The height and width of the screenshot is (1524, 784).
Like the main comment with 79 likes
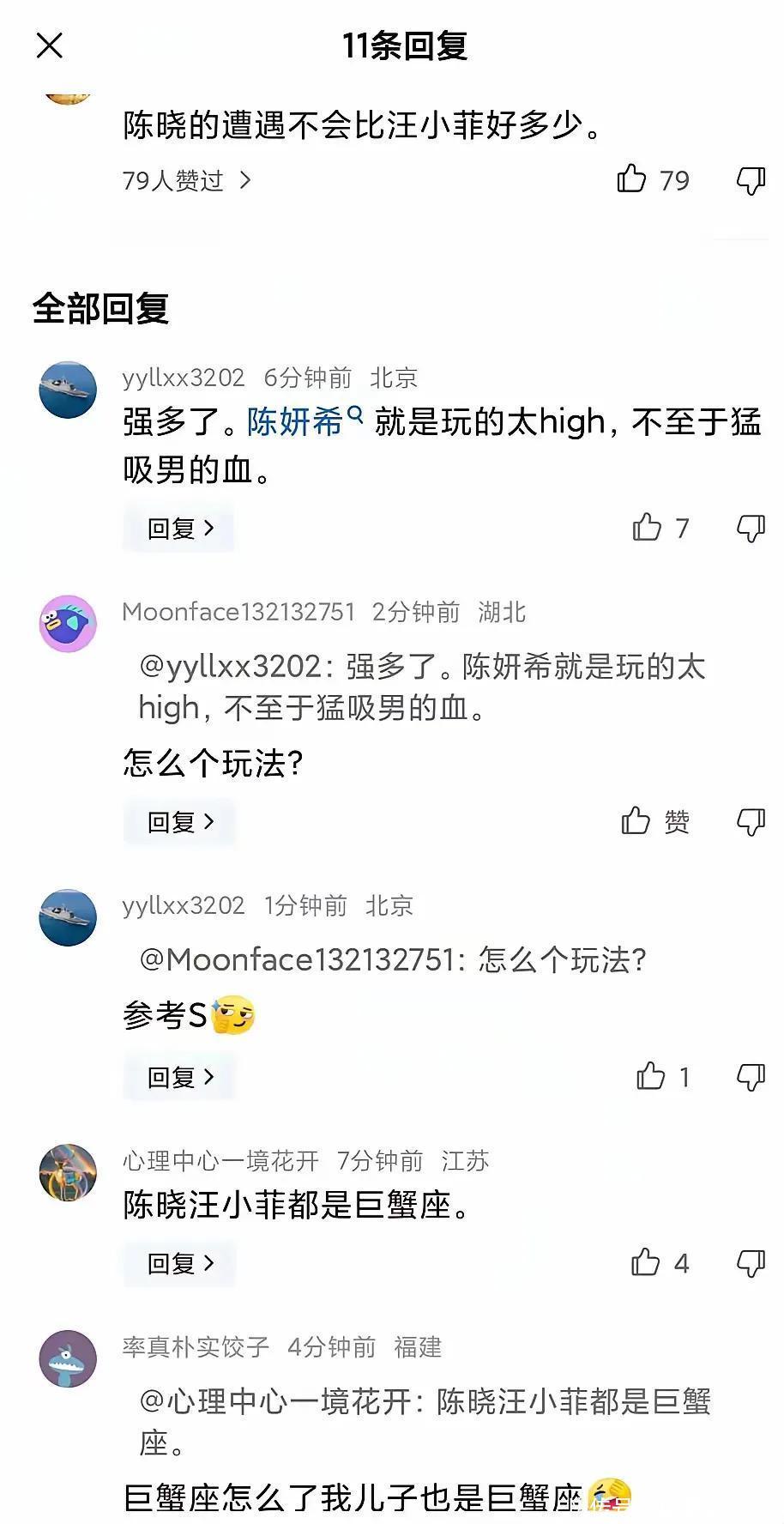(x=632, y=179)
